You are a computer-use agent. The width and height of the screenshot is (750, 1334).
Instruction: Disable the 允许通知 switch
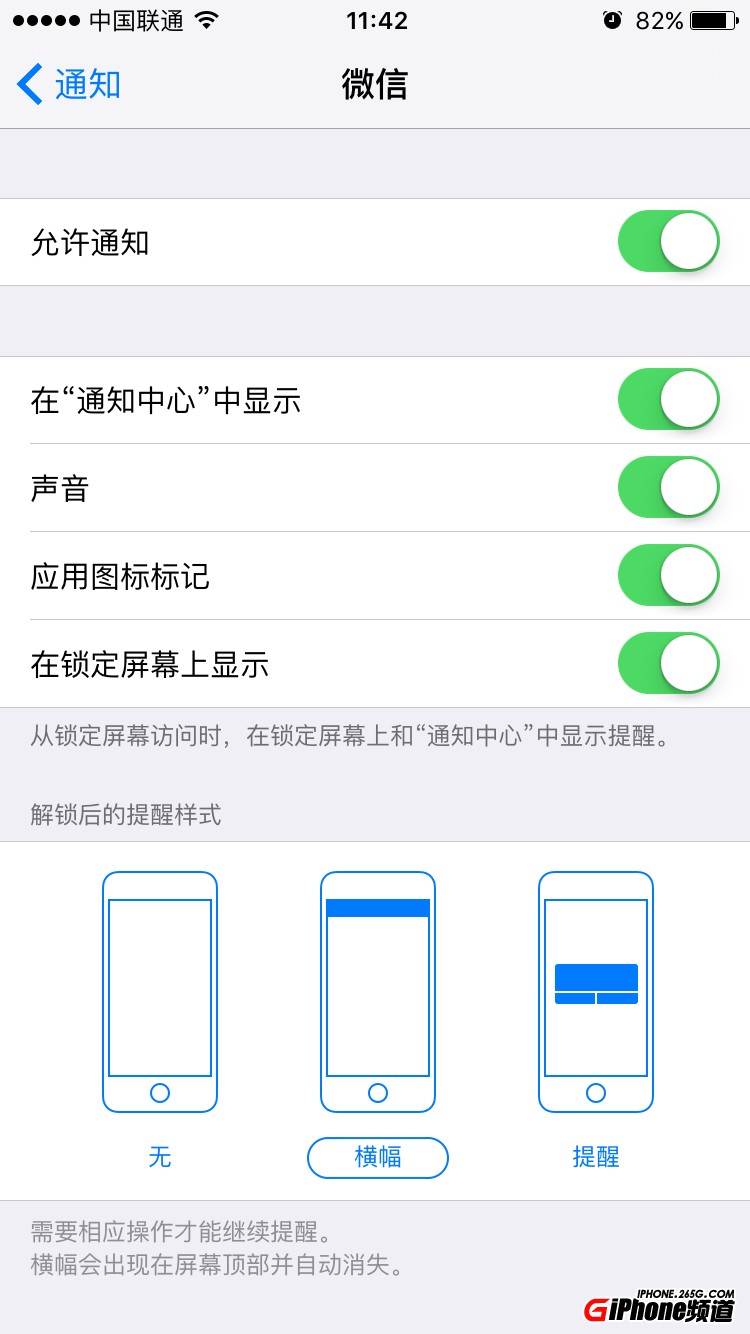(668, 241)
